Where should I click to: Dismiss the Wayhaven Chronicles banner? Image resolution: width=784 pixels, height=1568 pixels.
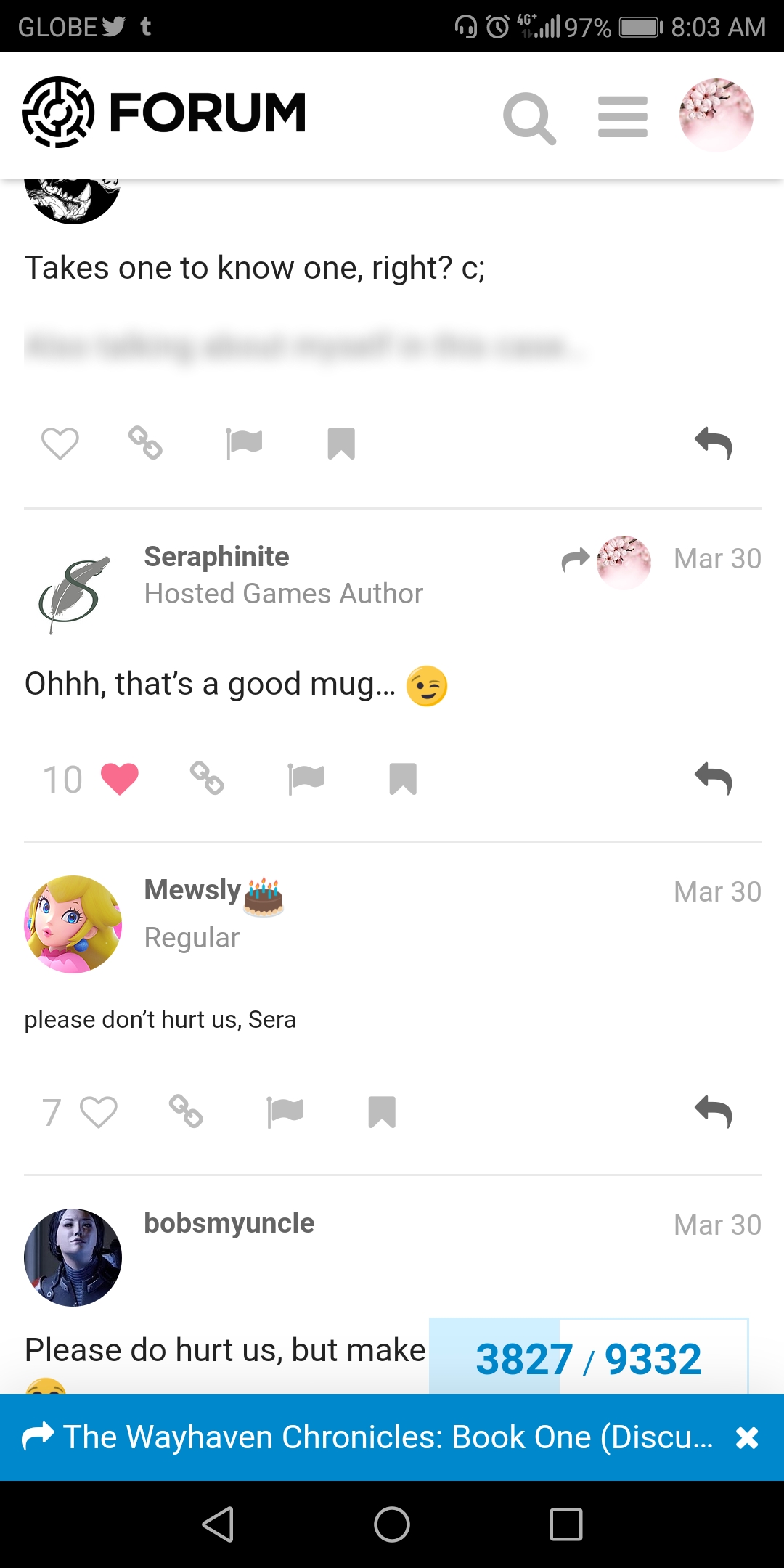click(747, 1437)
